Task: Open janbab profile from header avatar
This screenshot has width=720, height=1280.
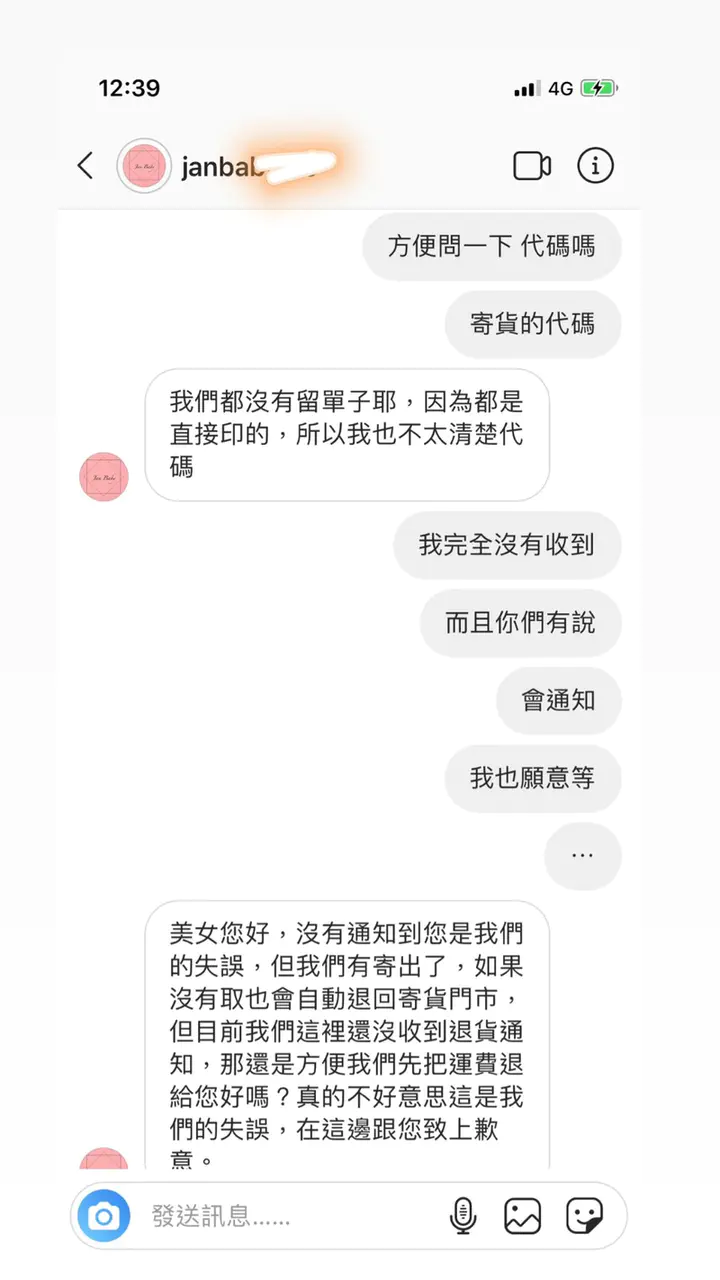Action: pyautogui.click(x=143, y=166)
